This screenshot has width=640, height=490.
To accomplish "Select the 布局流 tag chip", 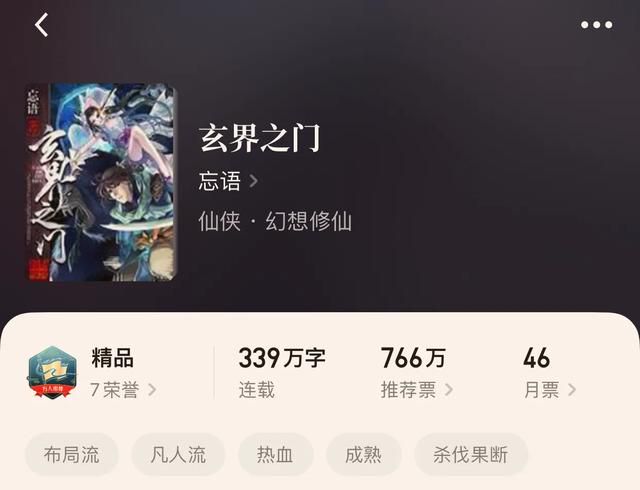I will pyautogui.click(x=72, y=455).
